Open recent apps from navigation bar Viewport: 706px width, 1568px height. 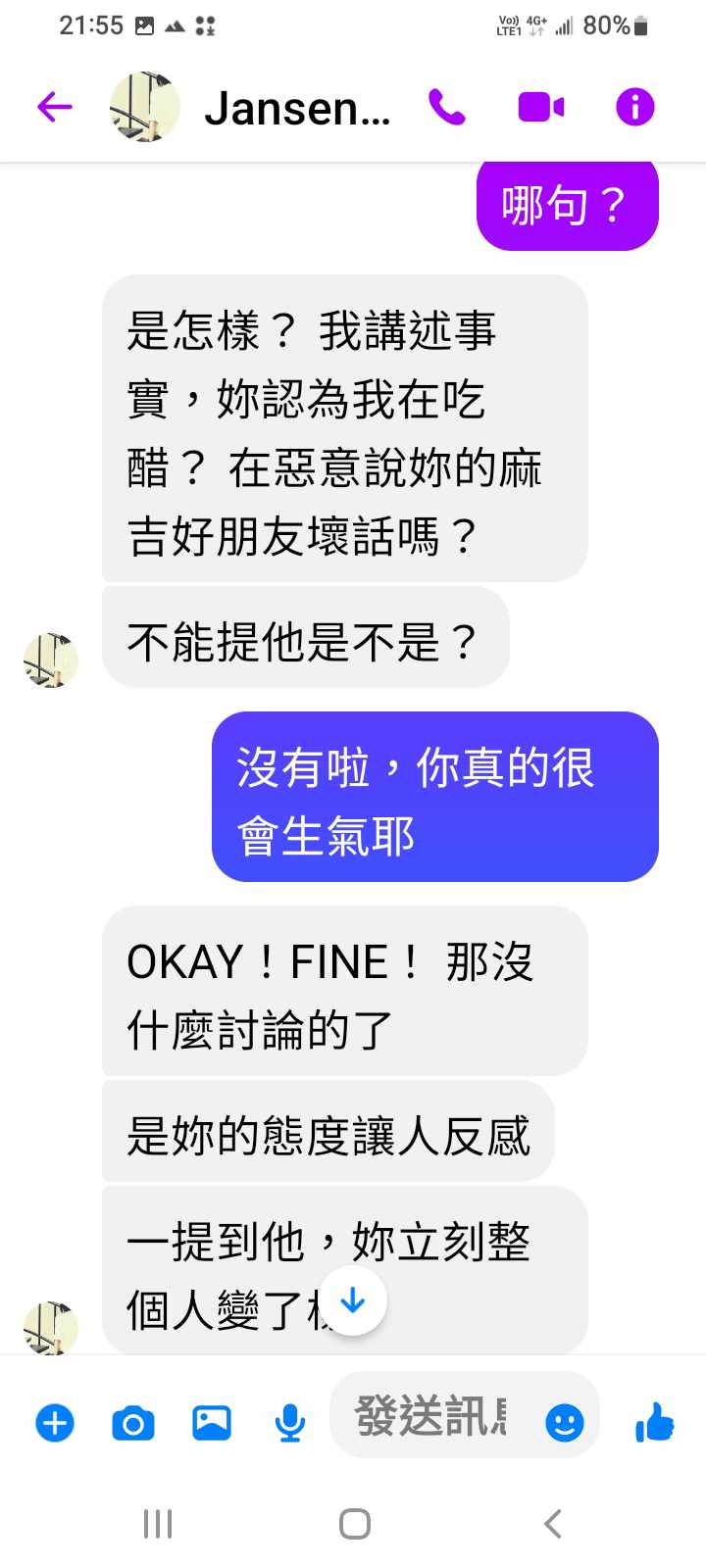coord(158,1524)
